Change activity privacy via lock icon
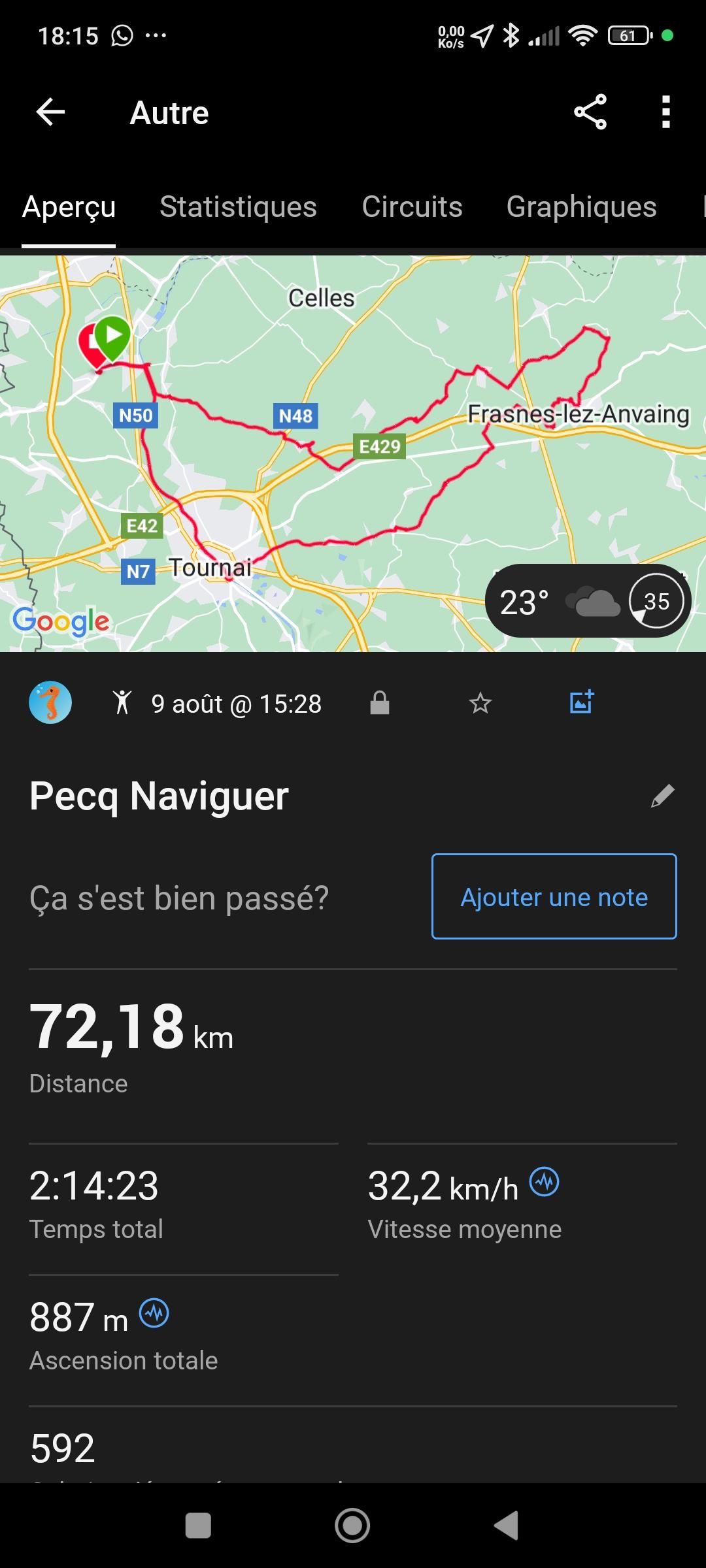The height and width of the screenshot is (1568, 706). (x=380, y=703)
